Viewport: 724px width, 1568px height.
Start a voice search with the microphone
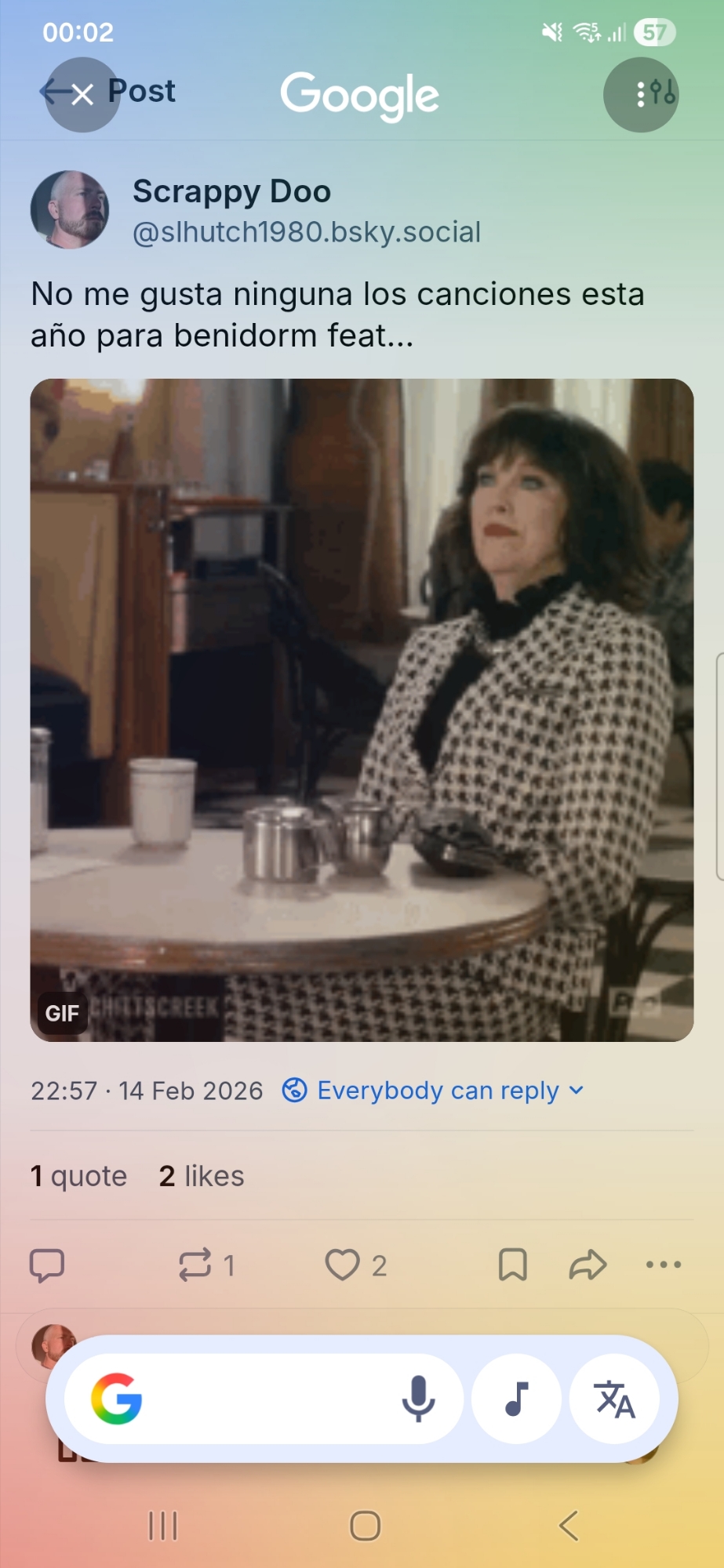tap(418, 1399)
